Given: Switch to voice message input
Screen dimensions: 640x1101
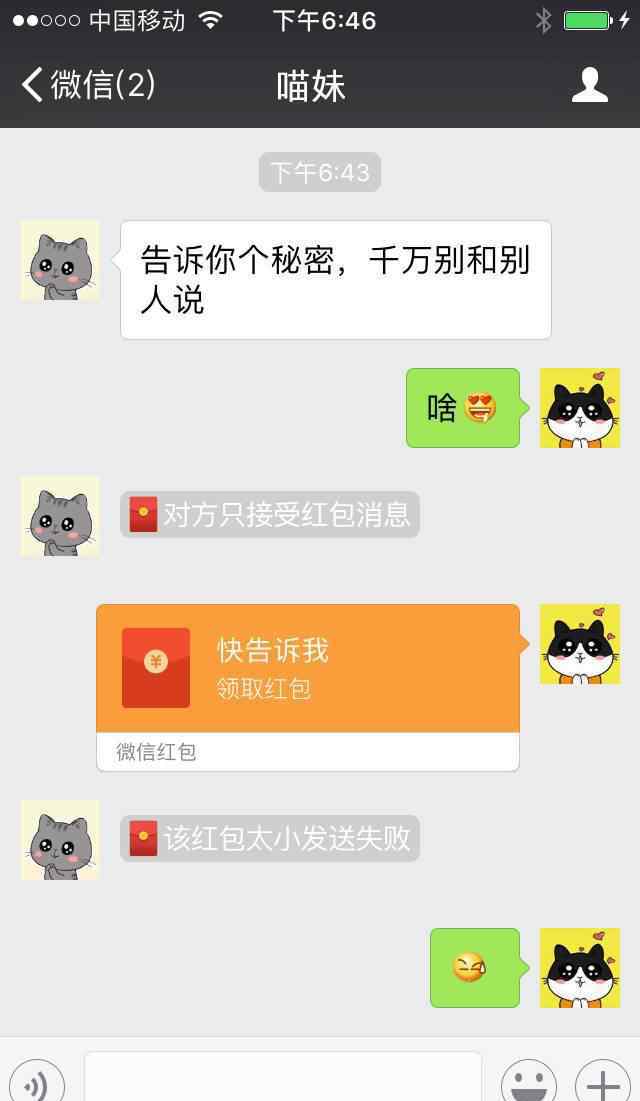Looking at the screenshot, I should [37, 1084].
